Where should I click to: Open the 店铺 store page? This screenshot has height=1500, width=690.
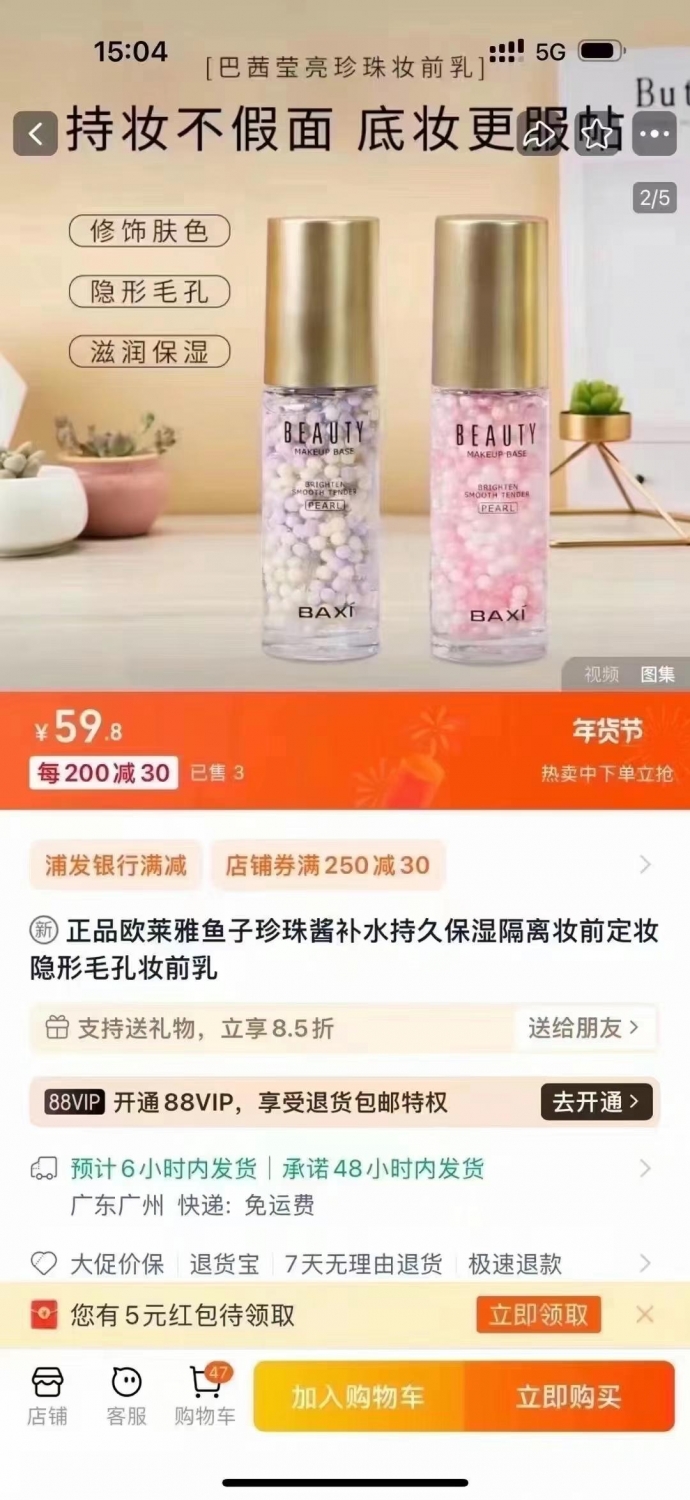pos(47,1396)
